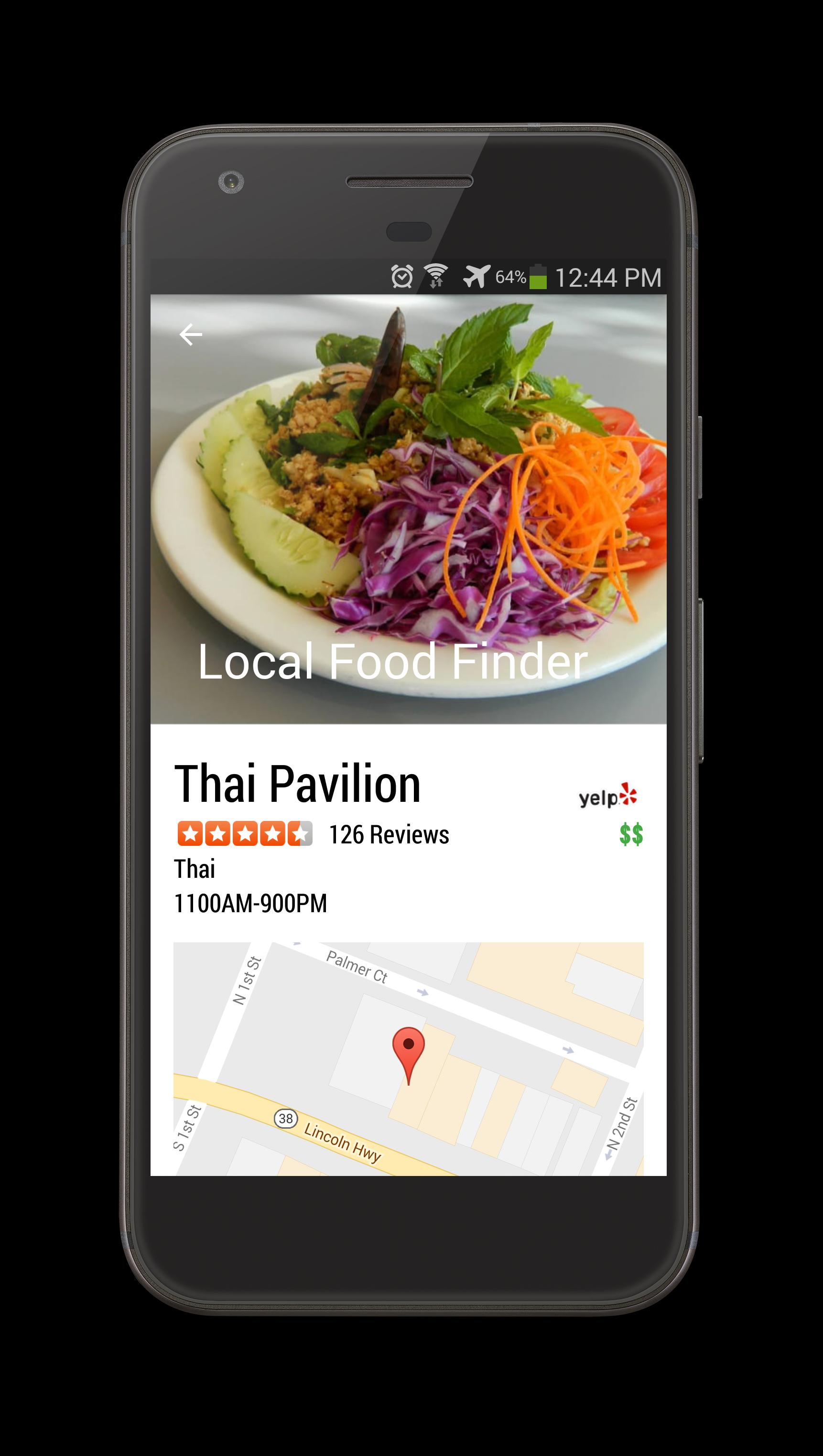Tap the airplane mode status icon
Viewport: 823px width, 1456px height.
pyautogui.click(x=477, y=276)
